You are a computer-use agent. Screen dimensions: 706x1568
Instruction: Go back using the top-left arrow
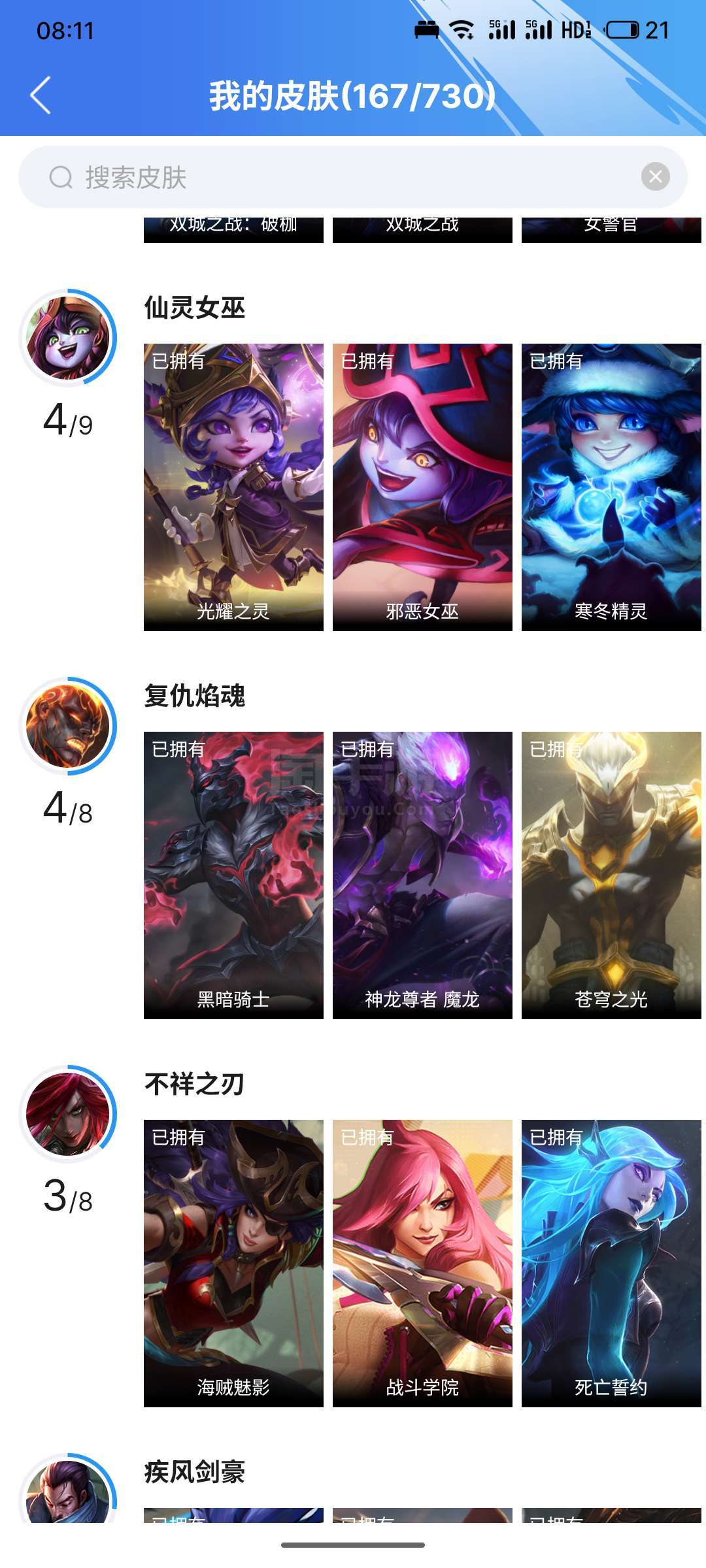pyautogui.click(x=41, y=95)
